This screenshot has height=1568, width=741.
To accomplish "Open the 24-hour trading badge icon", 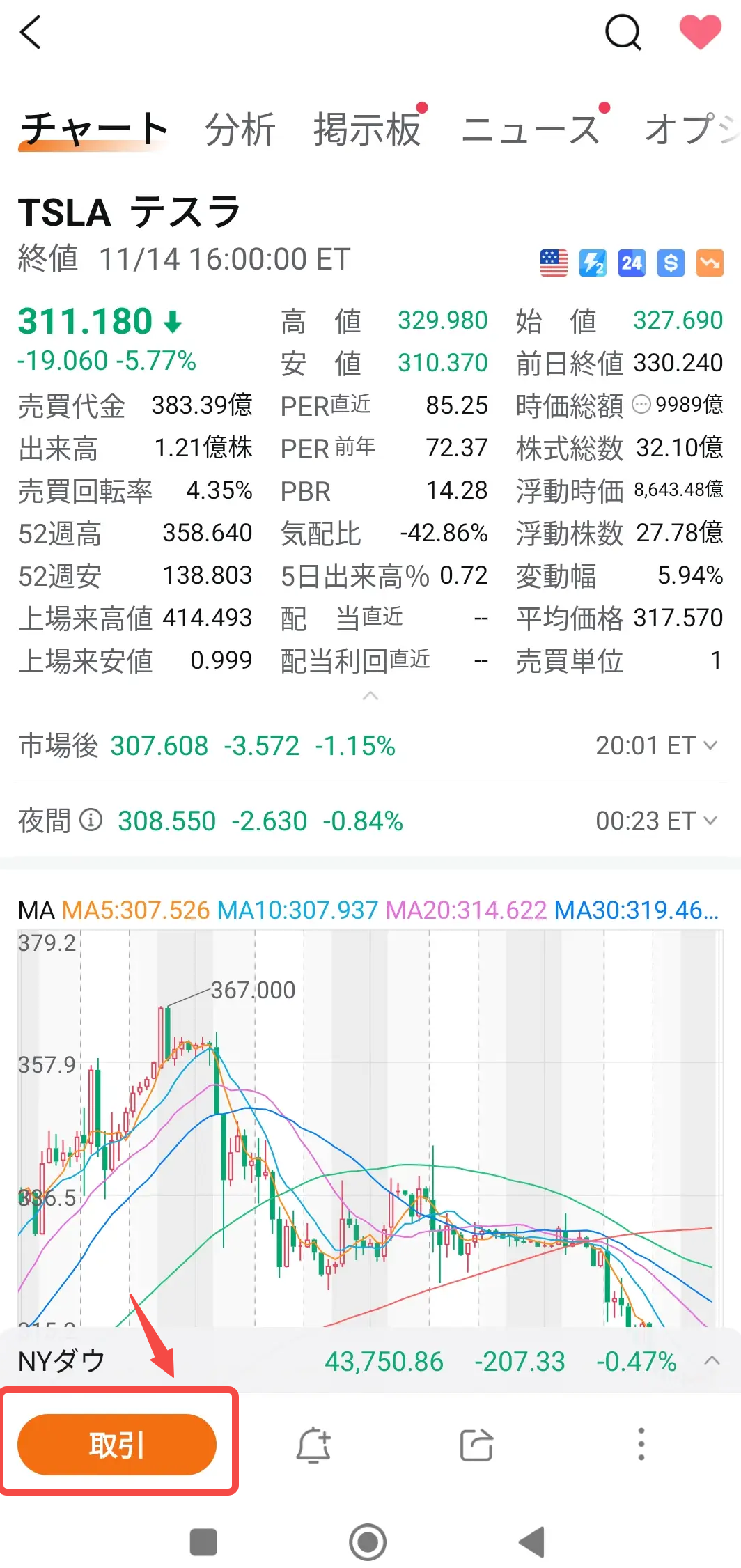I will pyautogui.click(x=631, y=263).
